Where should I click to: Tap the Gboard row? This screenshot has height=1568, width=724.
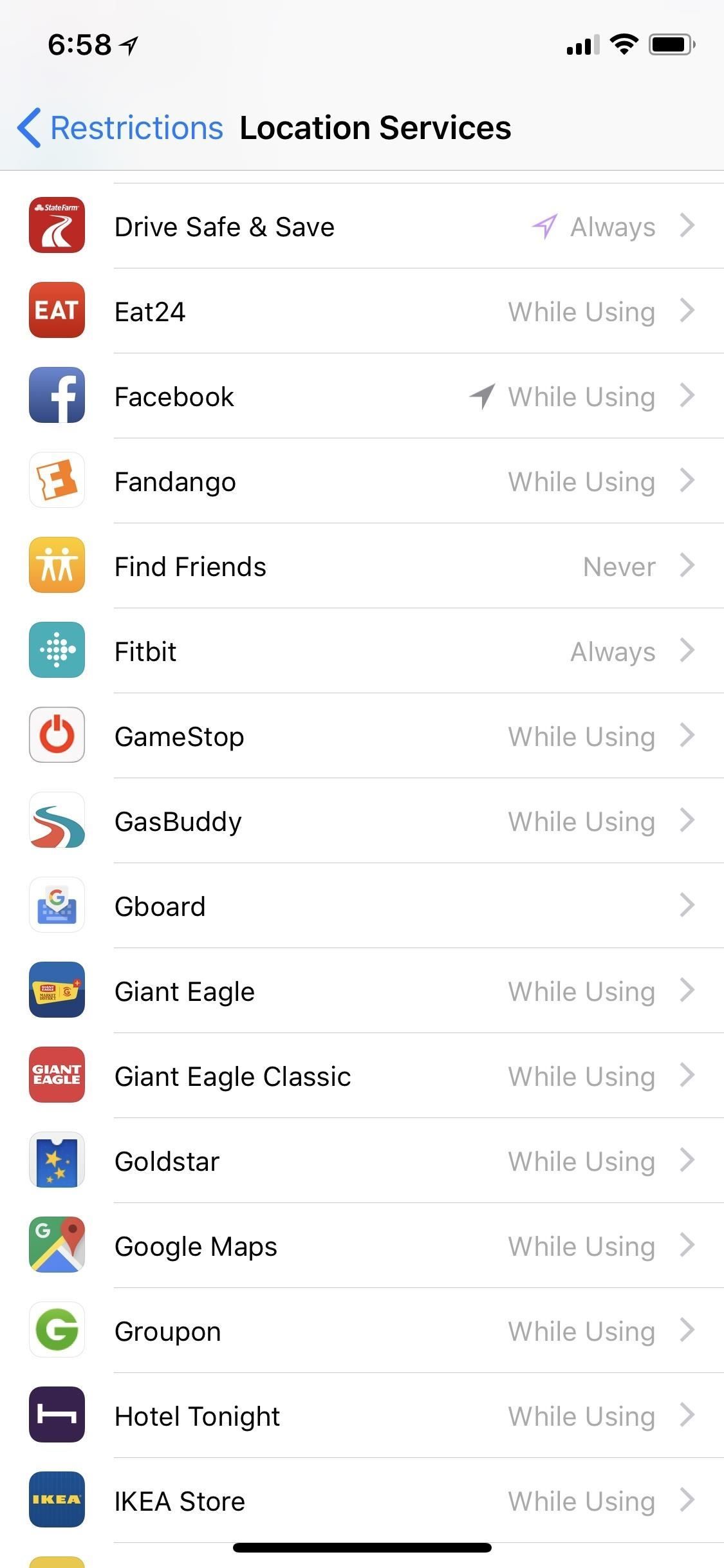click(362, 906)
